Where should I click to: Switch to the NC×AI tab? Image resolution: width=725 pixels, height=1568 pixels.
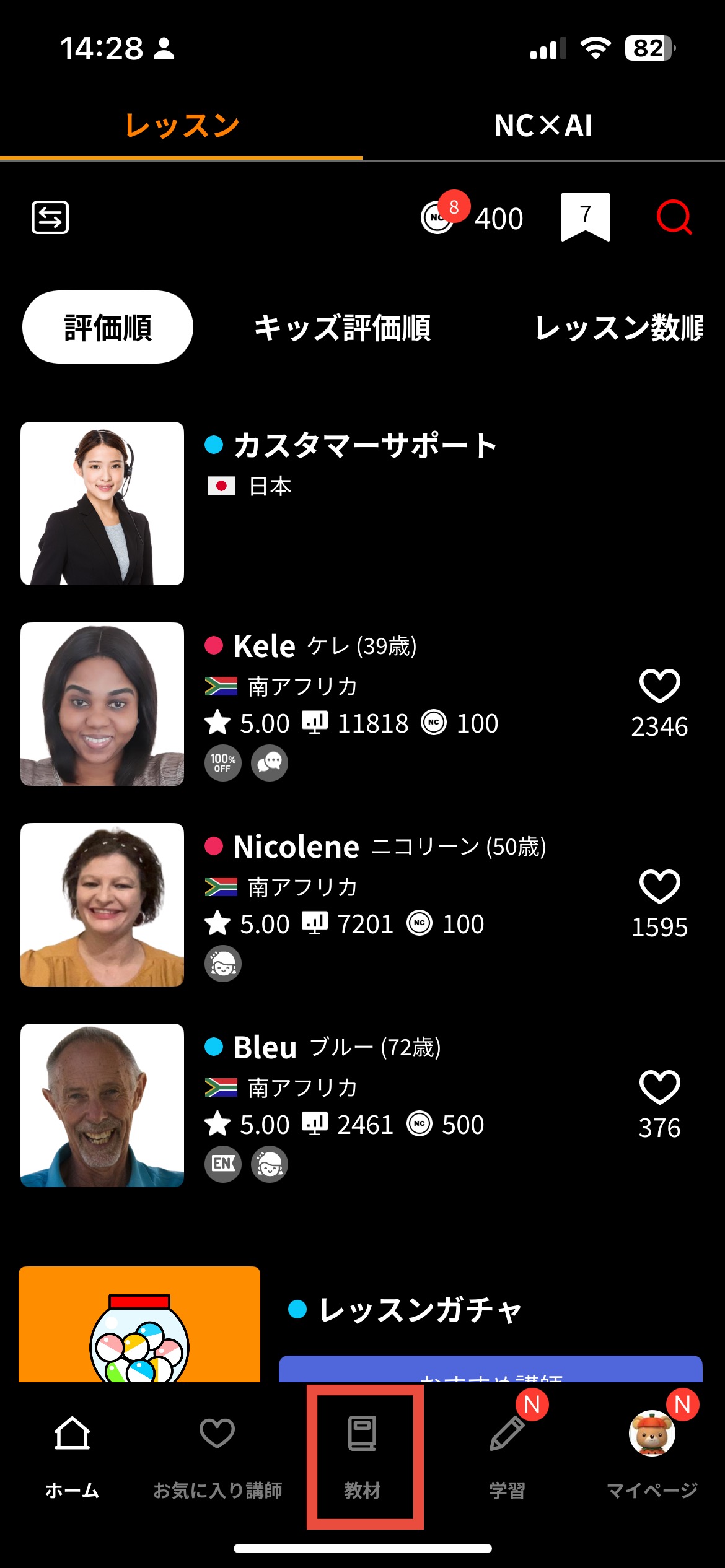(x=543, y=126)
